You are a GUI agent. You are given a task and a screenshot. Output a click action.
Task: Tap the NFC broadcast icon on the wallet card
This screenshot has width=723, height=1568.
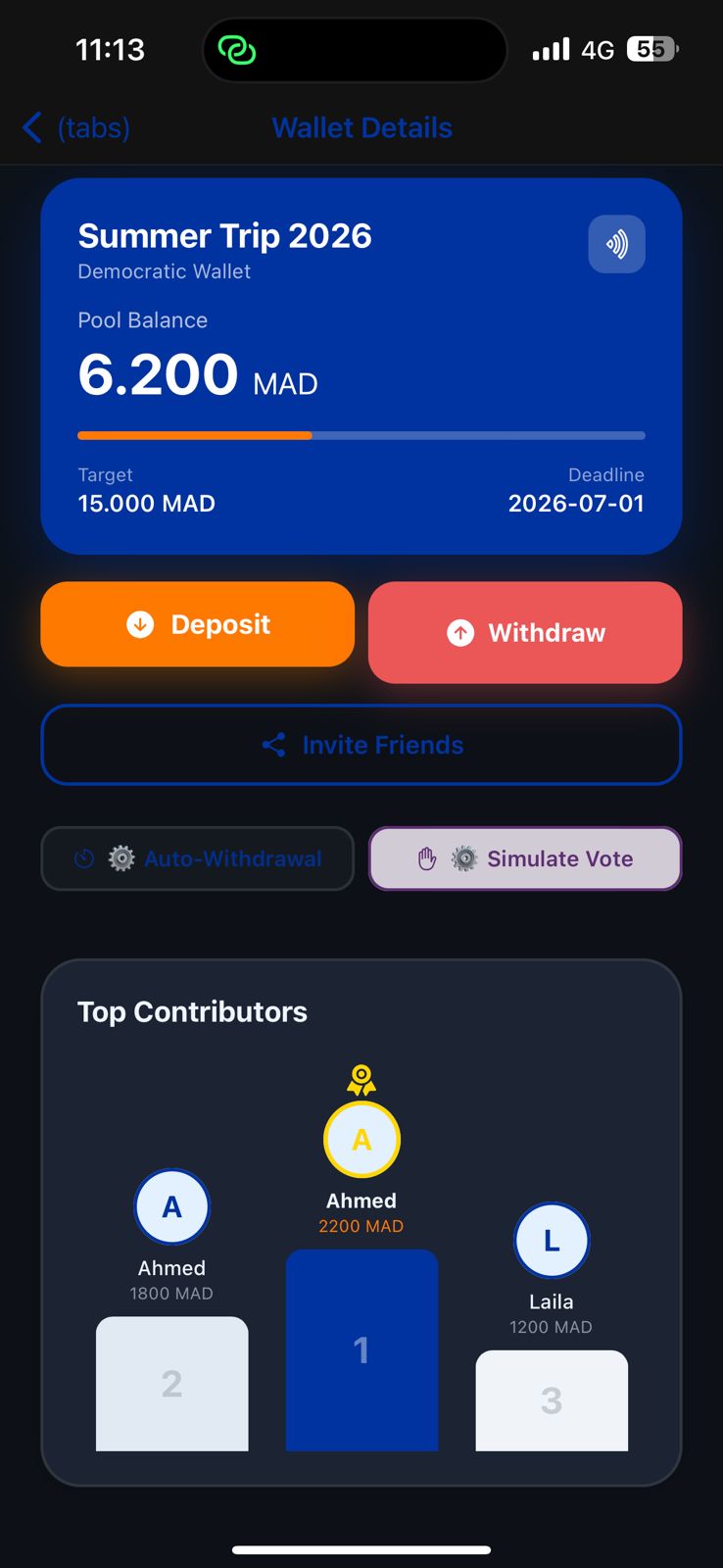pos(616,244)
